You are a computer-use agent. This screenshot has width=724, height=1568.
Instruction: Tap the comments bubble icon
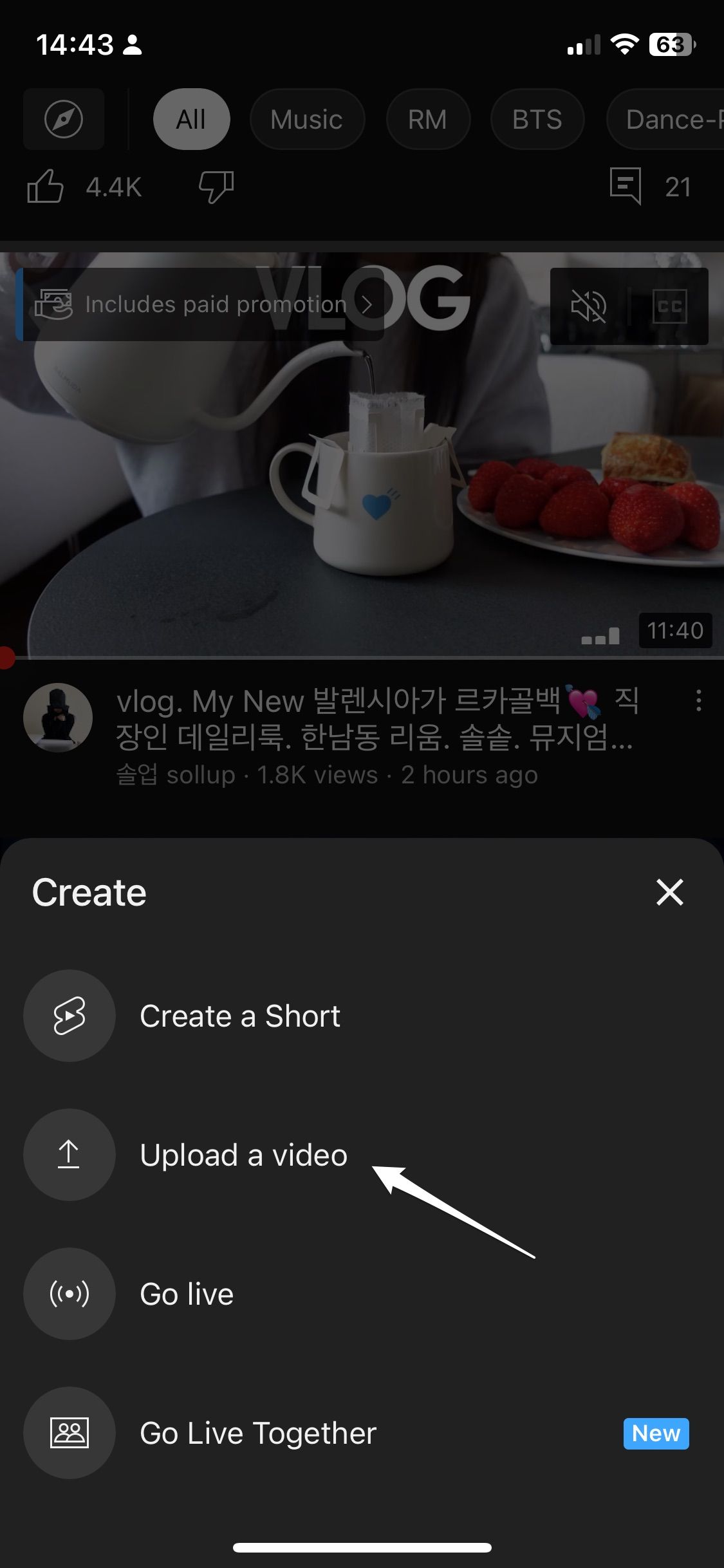(x=625, y=187)
